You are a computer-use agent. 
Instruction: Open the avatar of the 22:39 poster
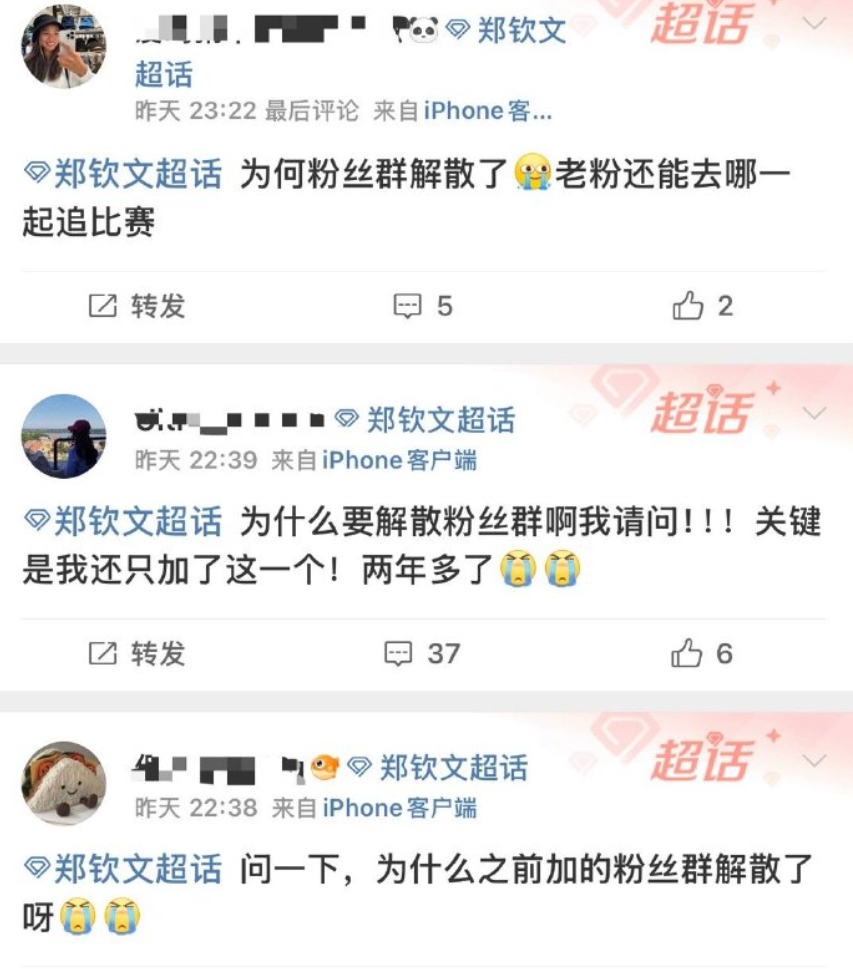coord(64,436)
